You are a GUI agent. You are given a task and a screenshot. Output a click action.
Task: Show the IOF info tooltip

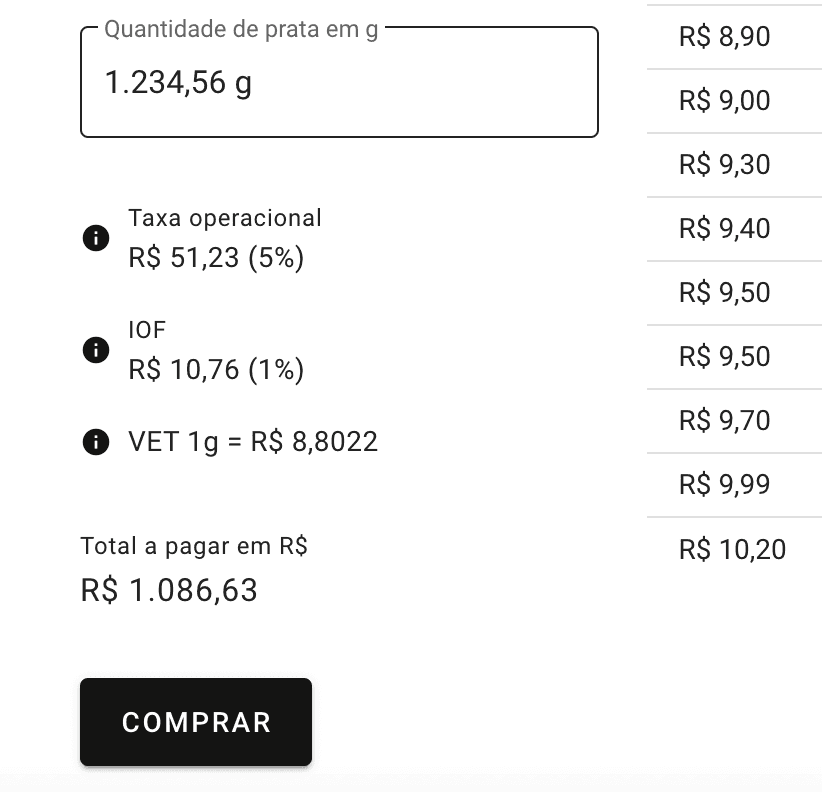click(x=95, y=350)
